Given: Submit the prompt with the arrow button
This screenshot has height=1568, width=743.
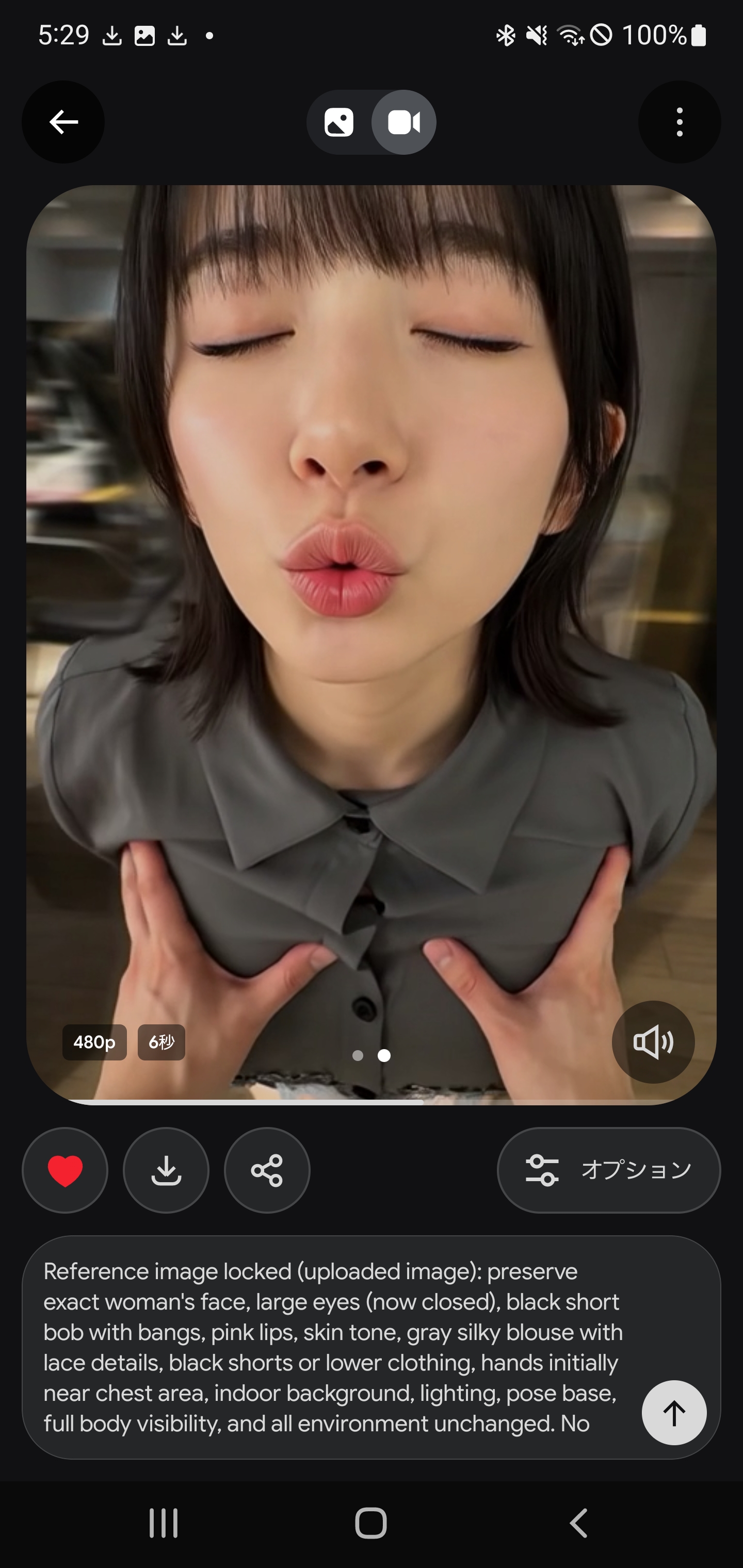Looking at the screenshot, I should (x=673, y=1412).
